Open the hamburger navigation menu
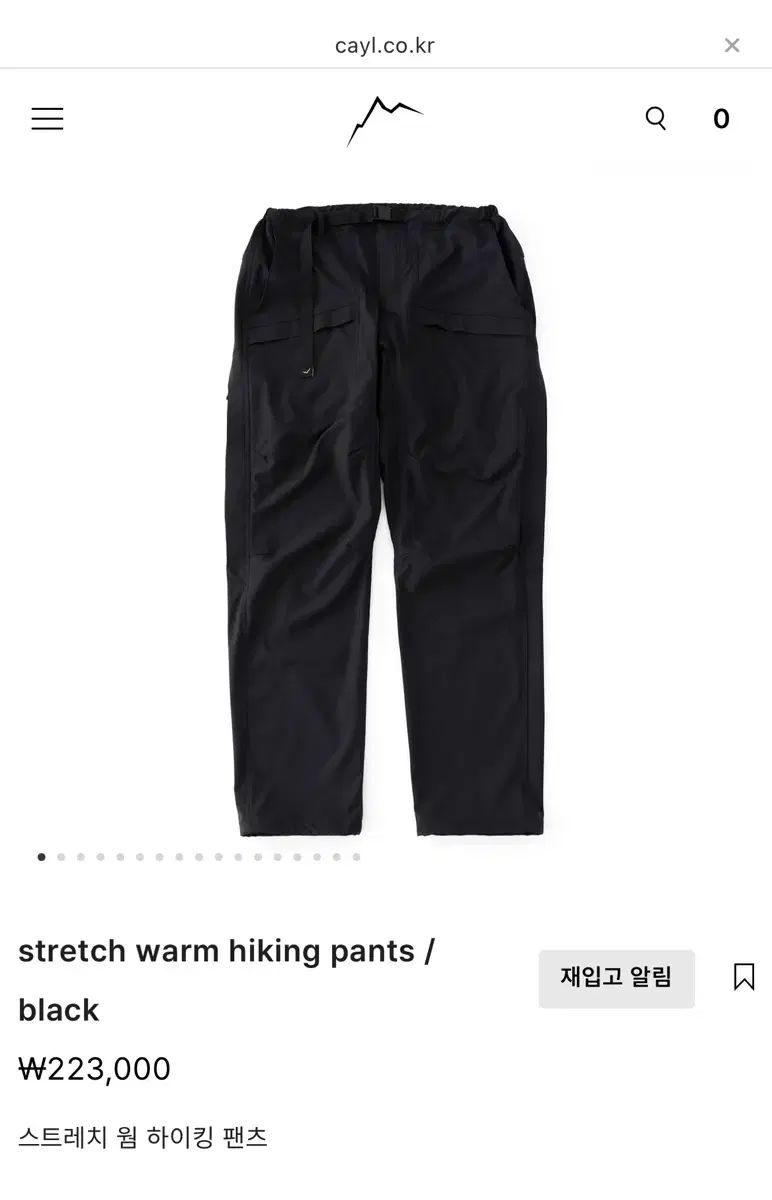772x1200 pixels. tap(46, 118)
